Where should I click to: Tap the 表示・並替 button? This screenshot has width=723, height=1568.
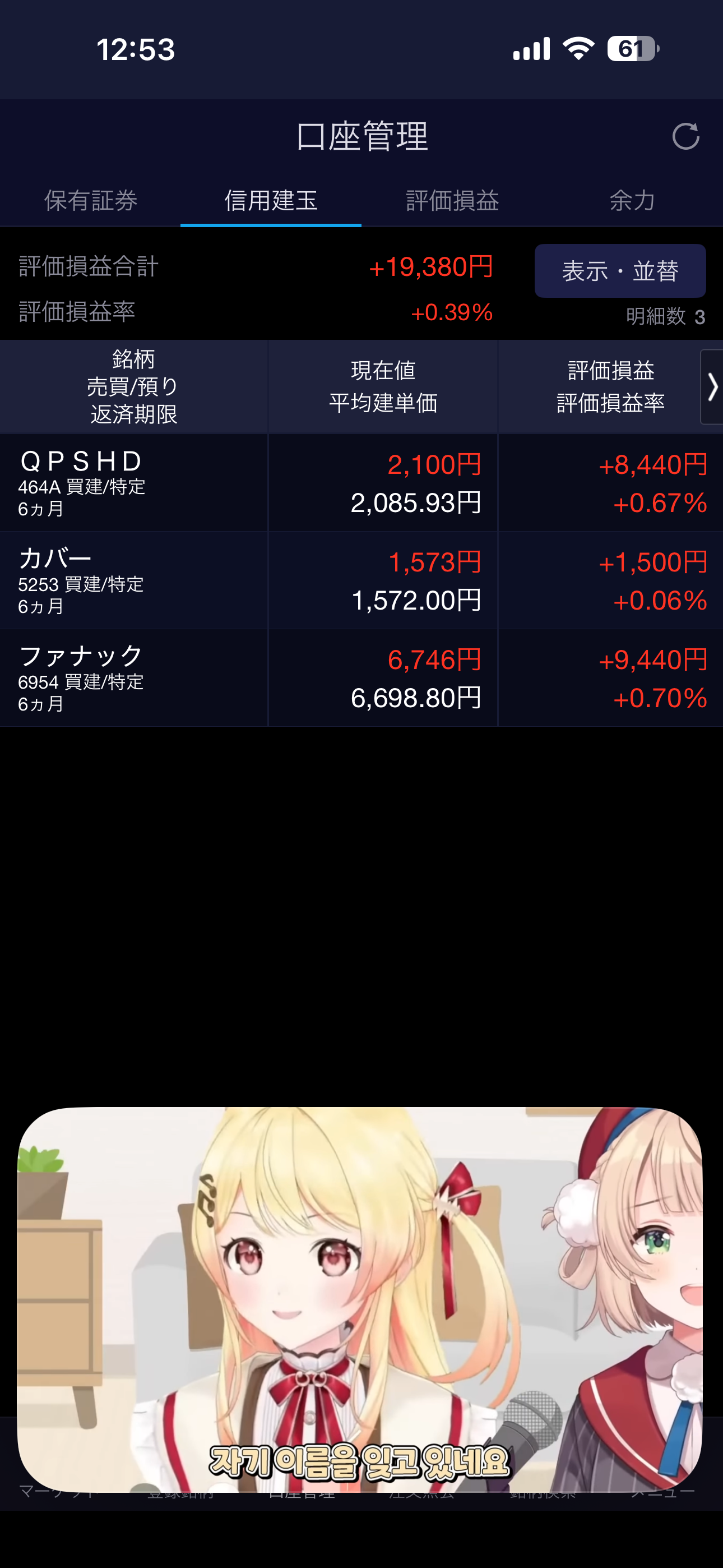(619, 271)
